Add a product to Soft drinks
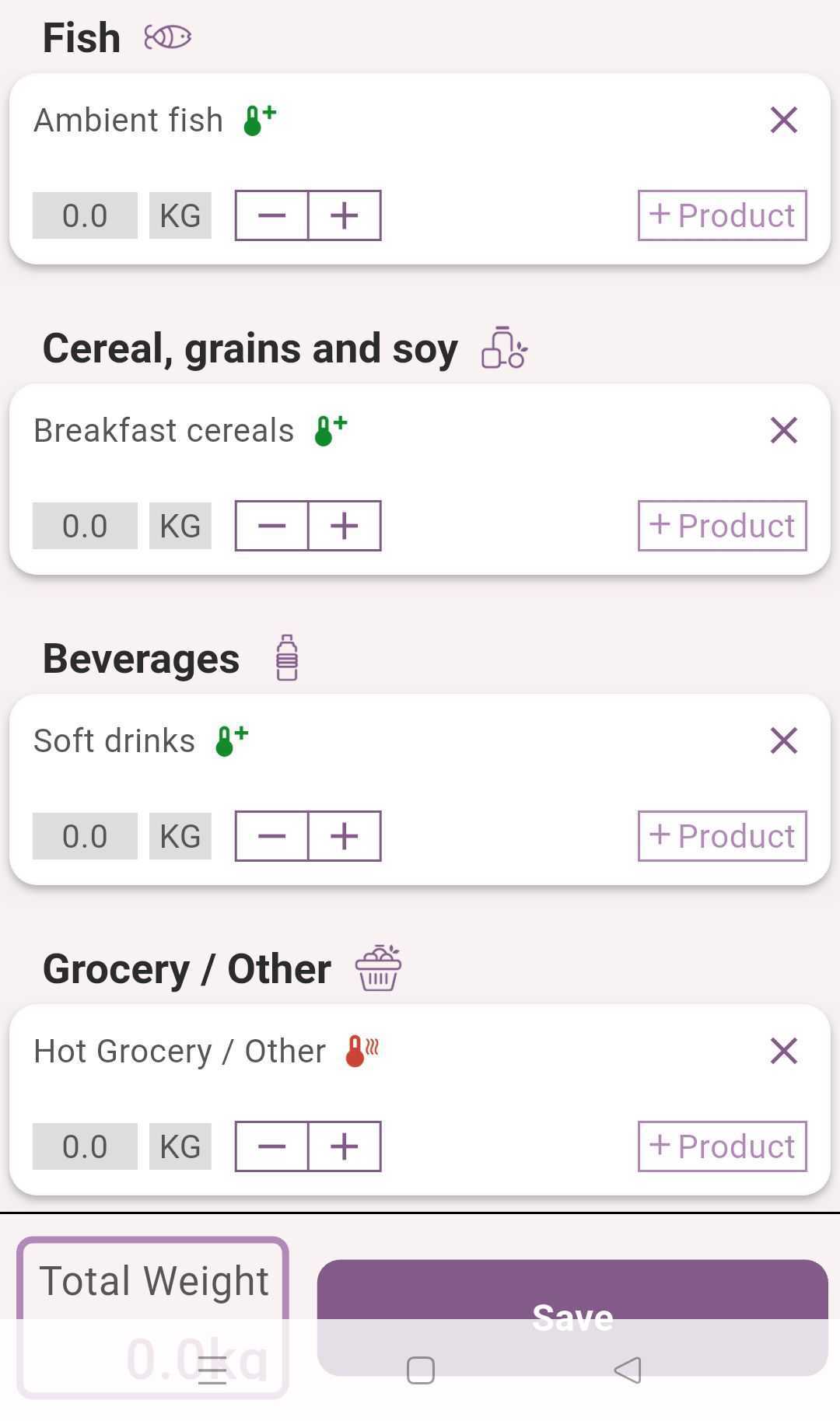 (x=722, y=836)
